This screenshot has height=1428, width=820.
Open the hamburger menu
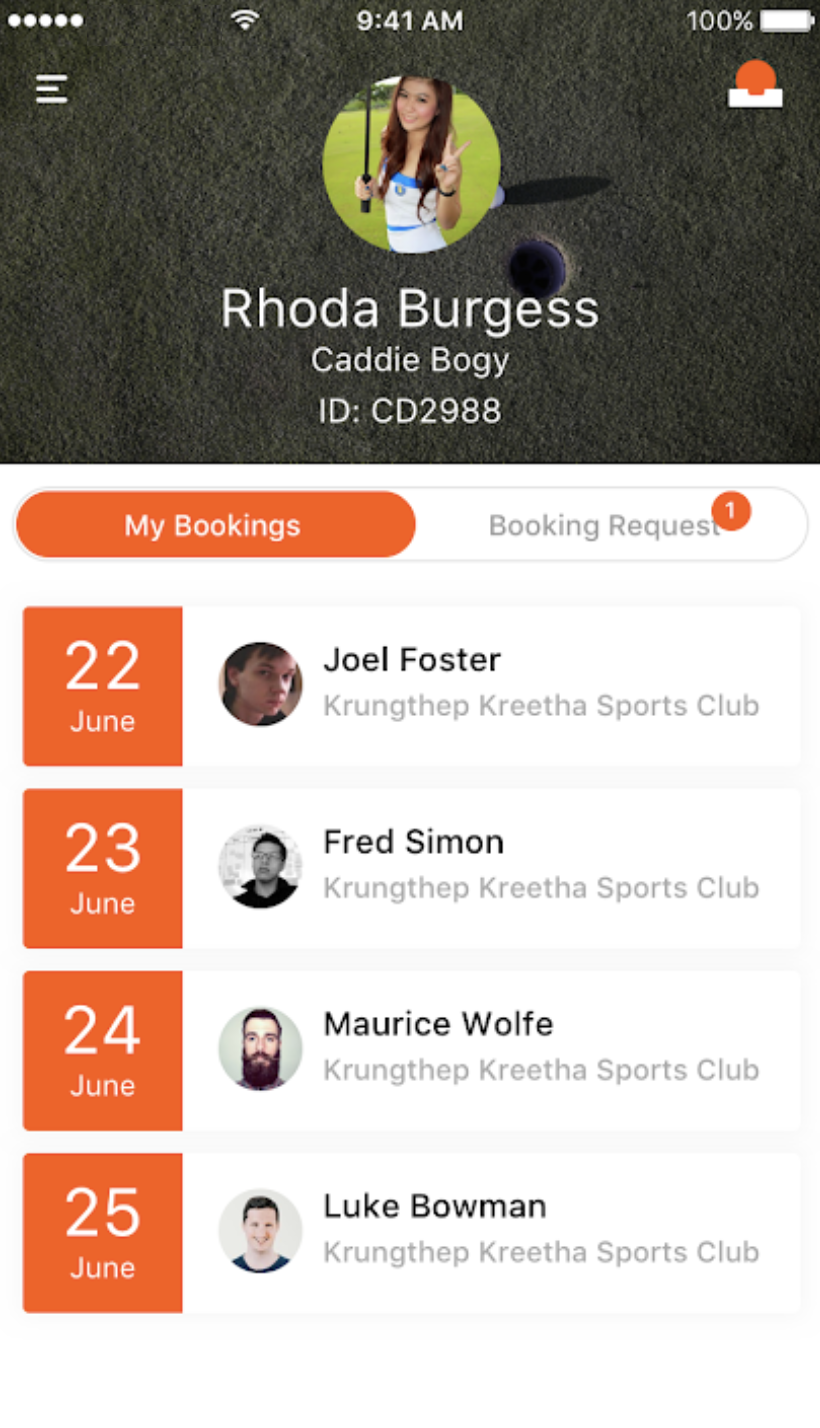click(x=52, y=89)
